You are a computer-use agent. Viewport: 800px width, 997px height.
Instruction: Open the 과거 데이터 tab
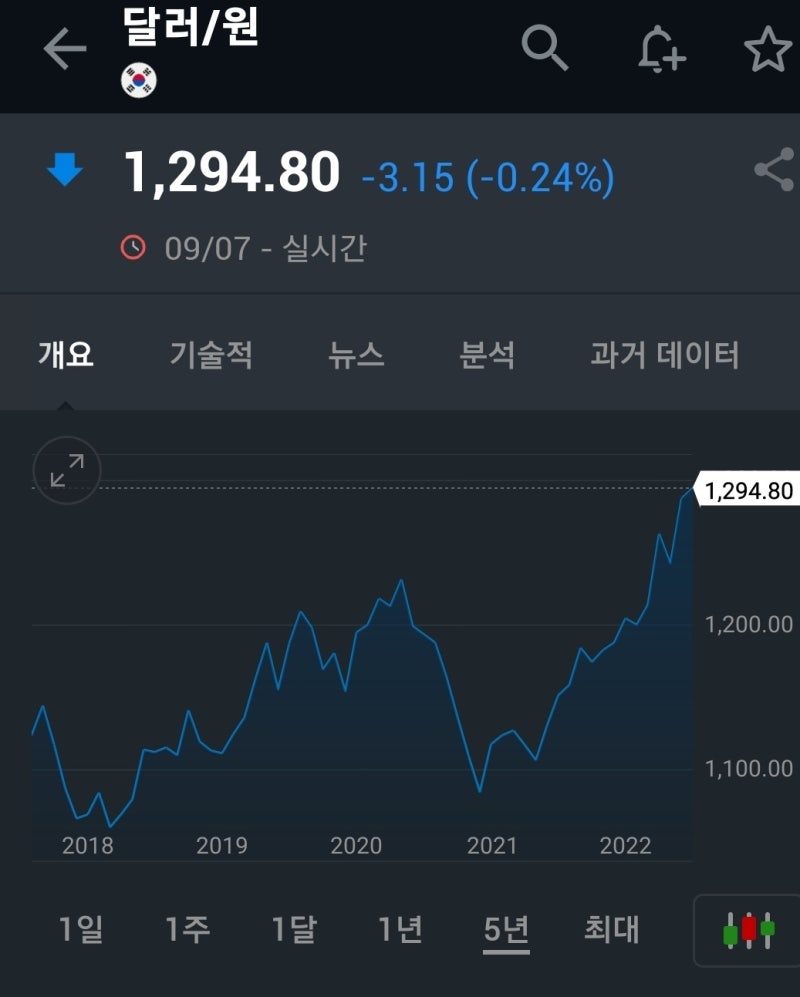664,356
